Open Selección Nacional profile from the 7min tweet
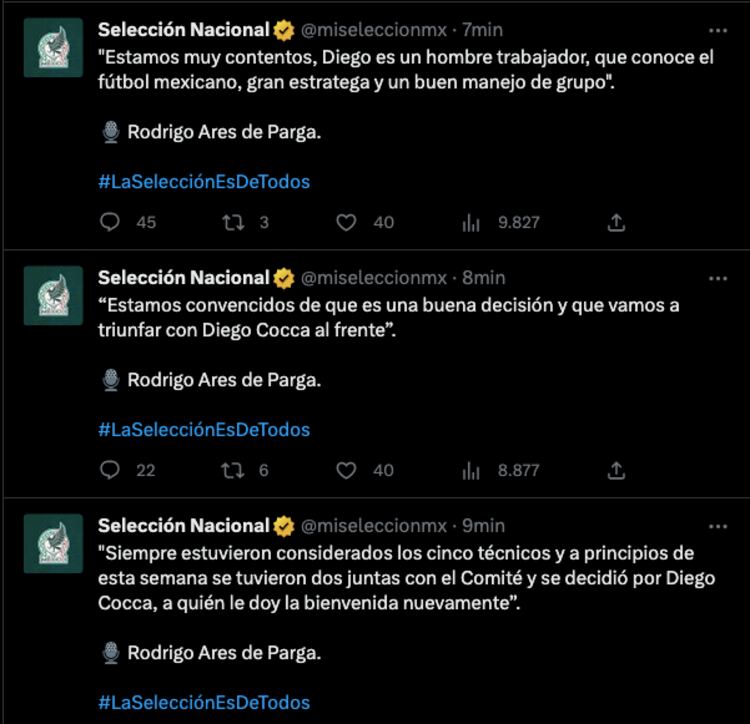 point(184,31)
